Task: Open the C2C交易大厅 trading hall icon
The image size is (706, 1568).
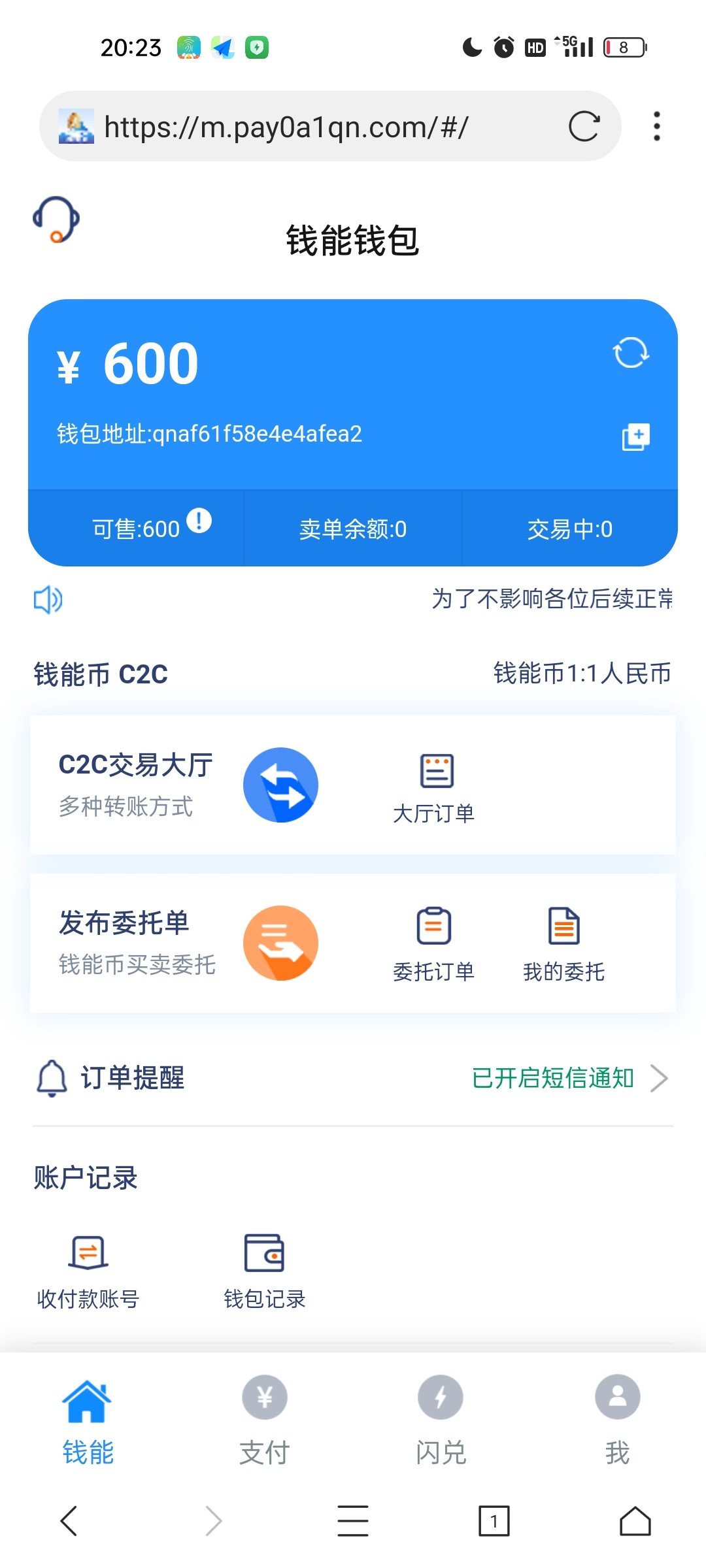Action: pos(281,785)
